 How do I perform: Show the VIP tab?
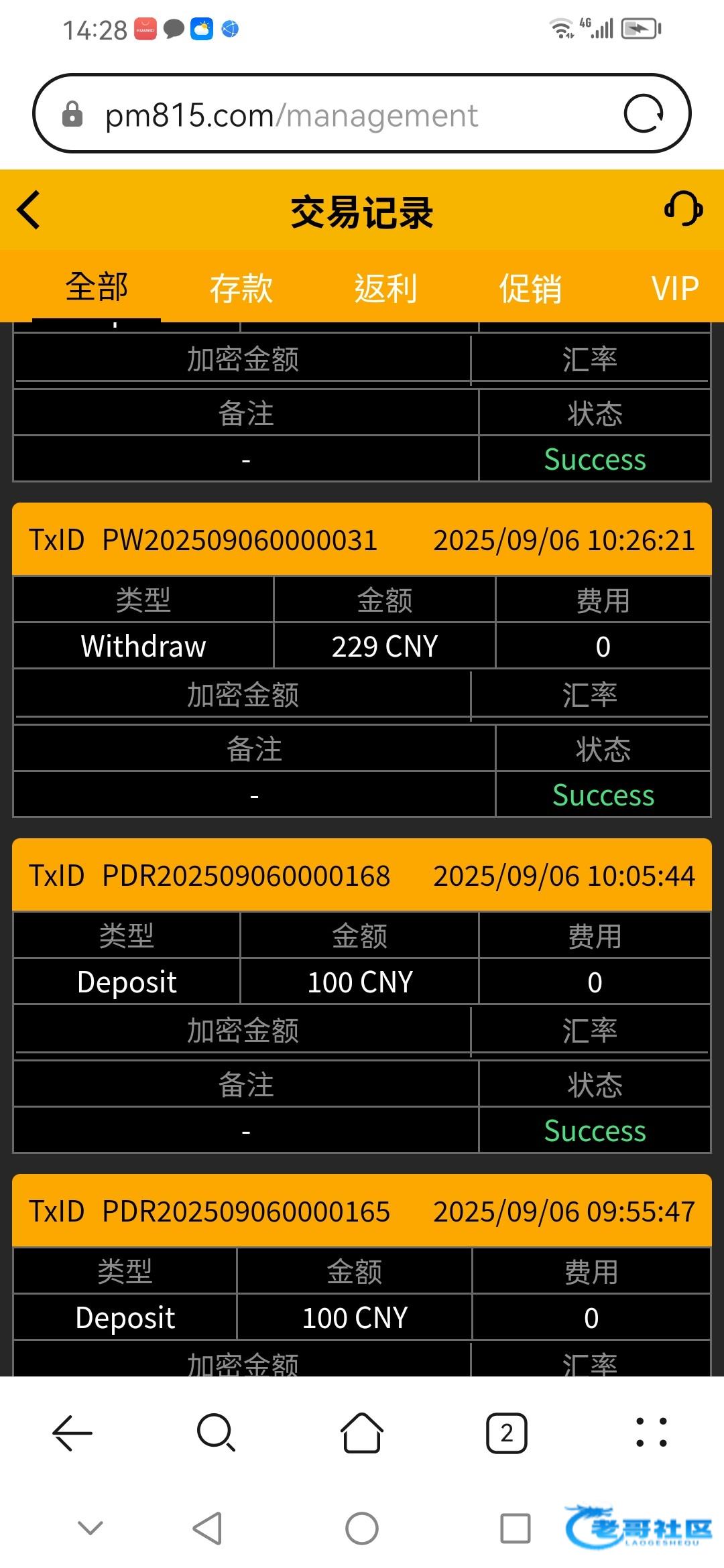tap(674, 289)
